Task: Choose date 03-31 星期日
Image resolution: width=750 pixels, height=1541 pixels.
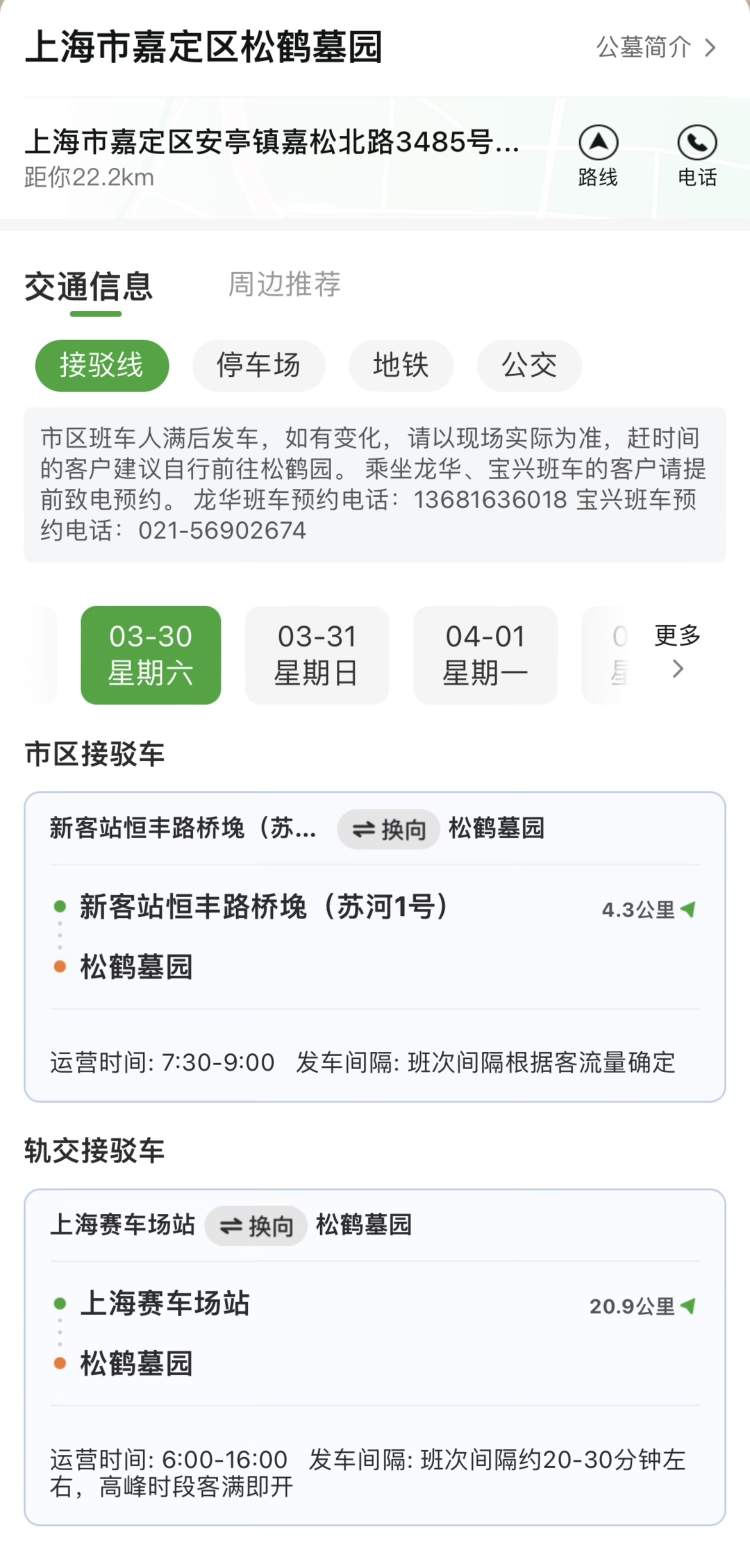Action: coord(317,655)
